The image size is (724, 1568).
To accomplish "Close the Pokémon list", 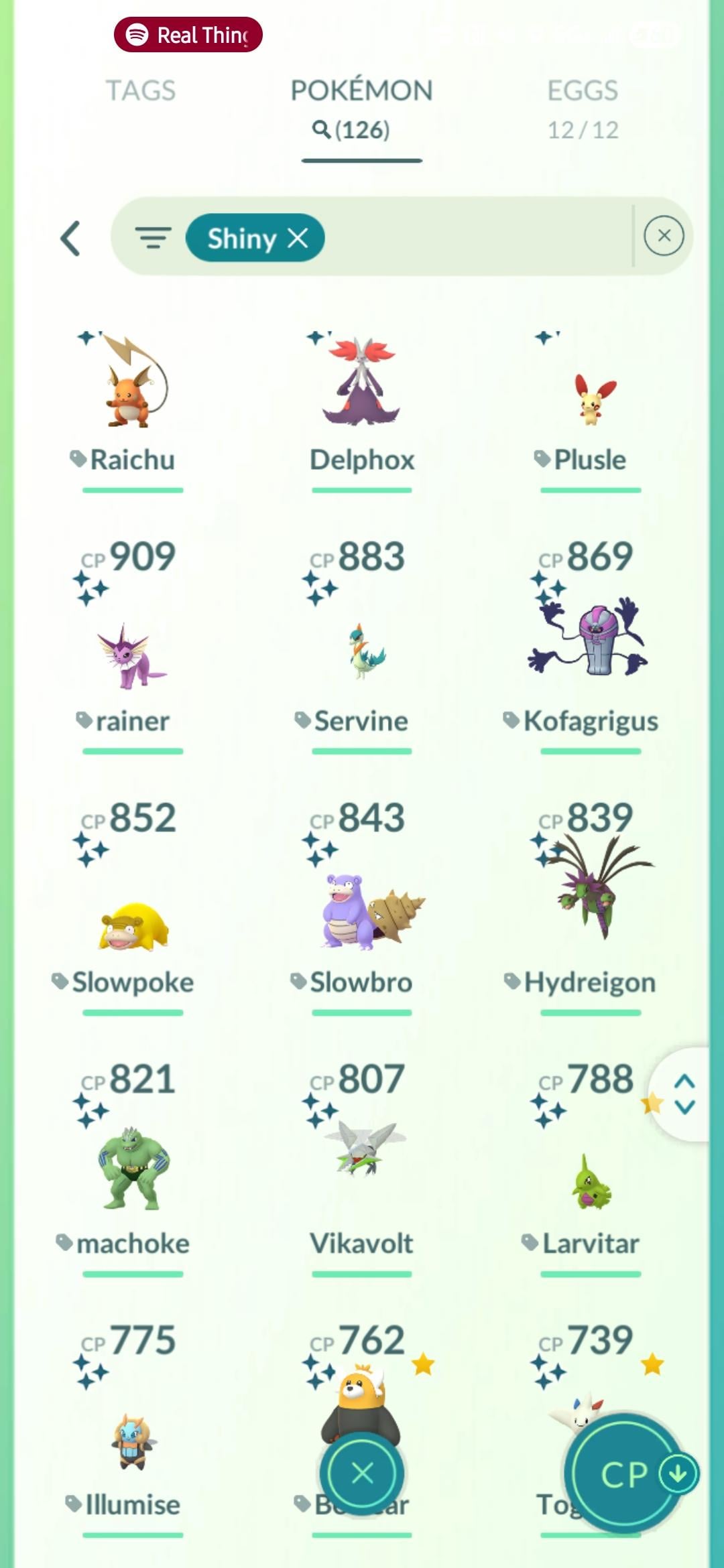I will pyautogui.click(x=362, y=1473).
